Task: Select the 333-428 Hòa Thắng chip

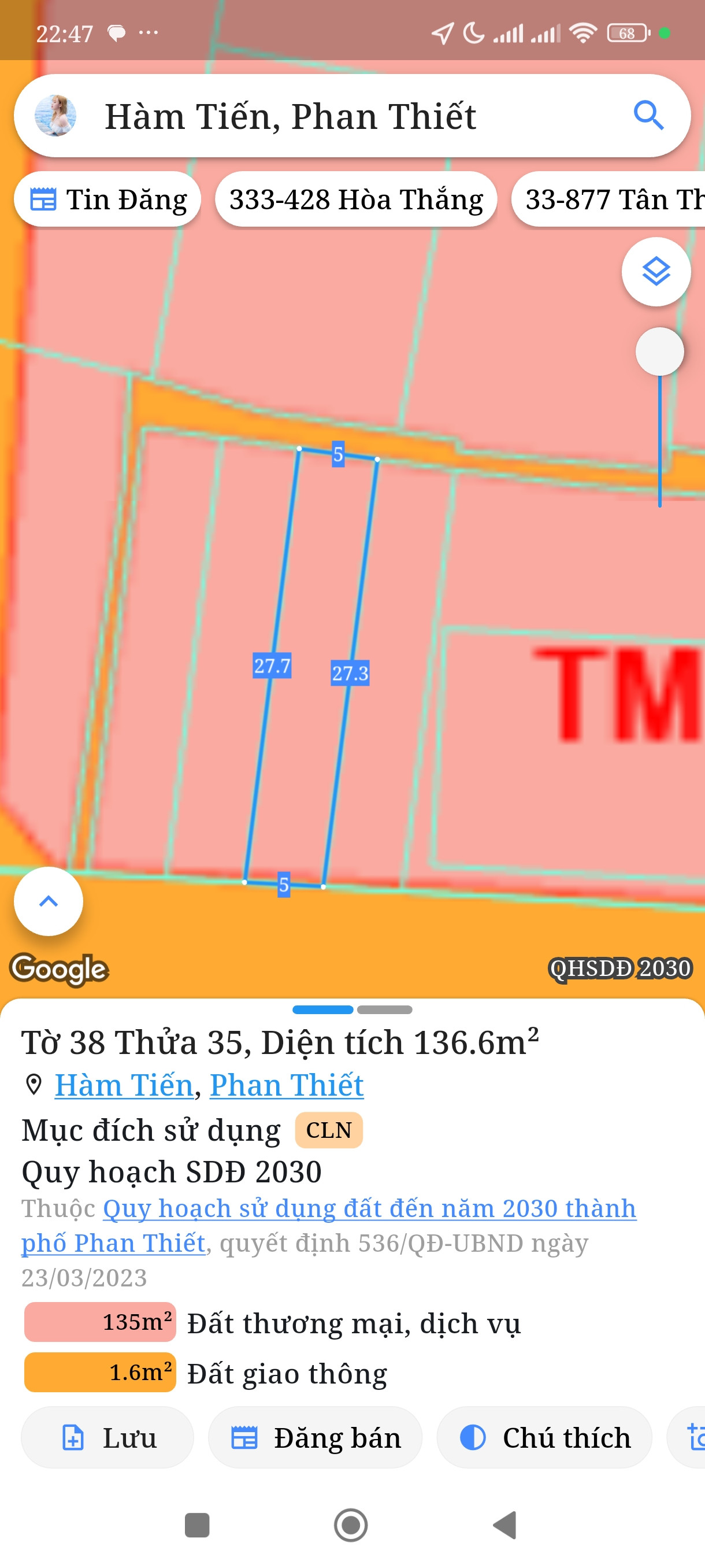Action: point(356,199)
